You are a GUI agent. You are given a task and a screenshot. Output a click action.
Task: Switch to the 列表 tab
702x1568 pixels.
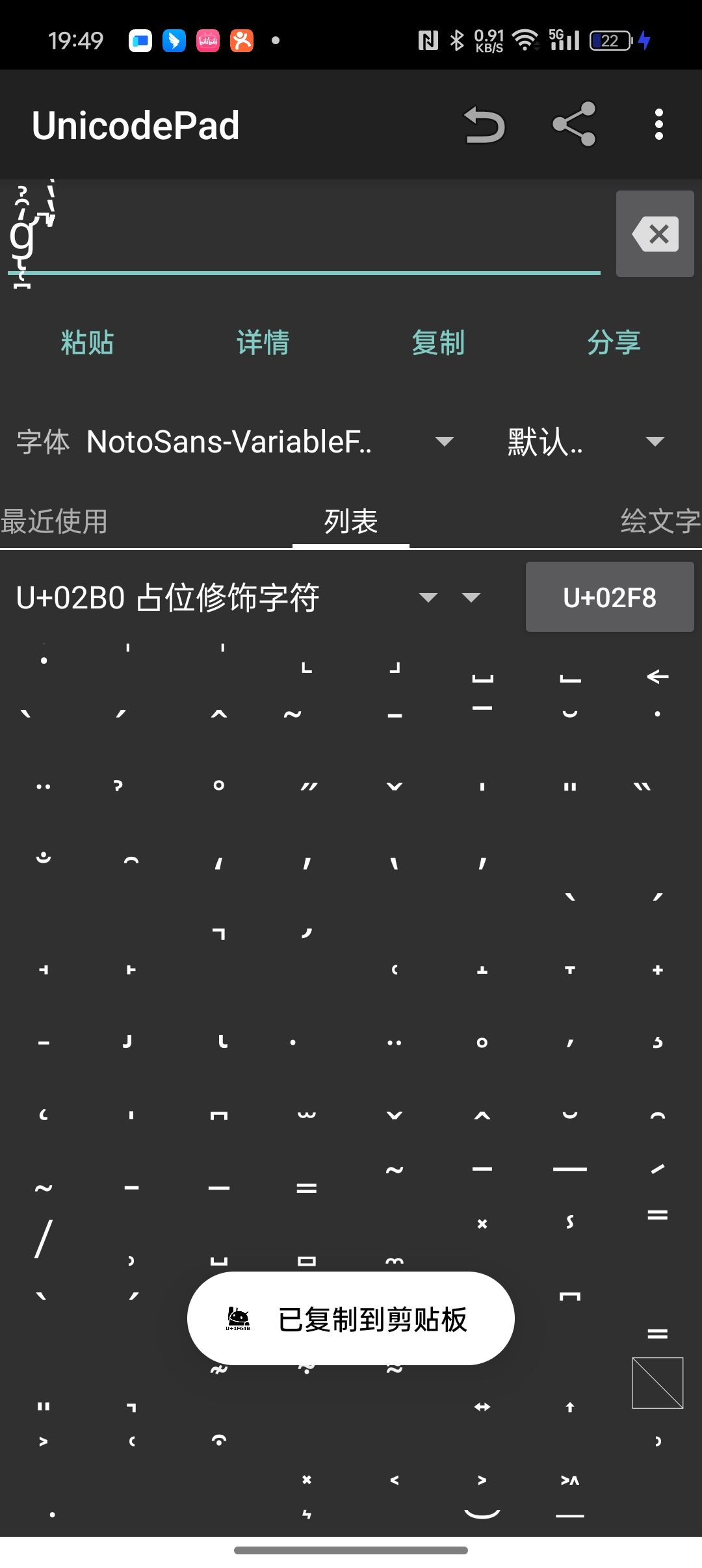click(x=351, y=521)
